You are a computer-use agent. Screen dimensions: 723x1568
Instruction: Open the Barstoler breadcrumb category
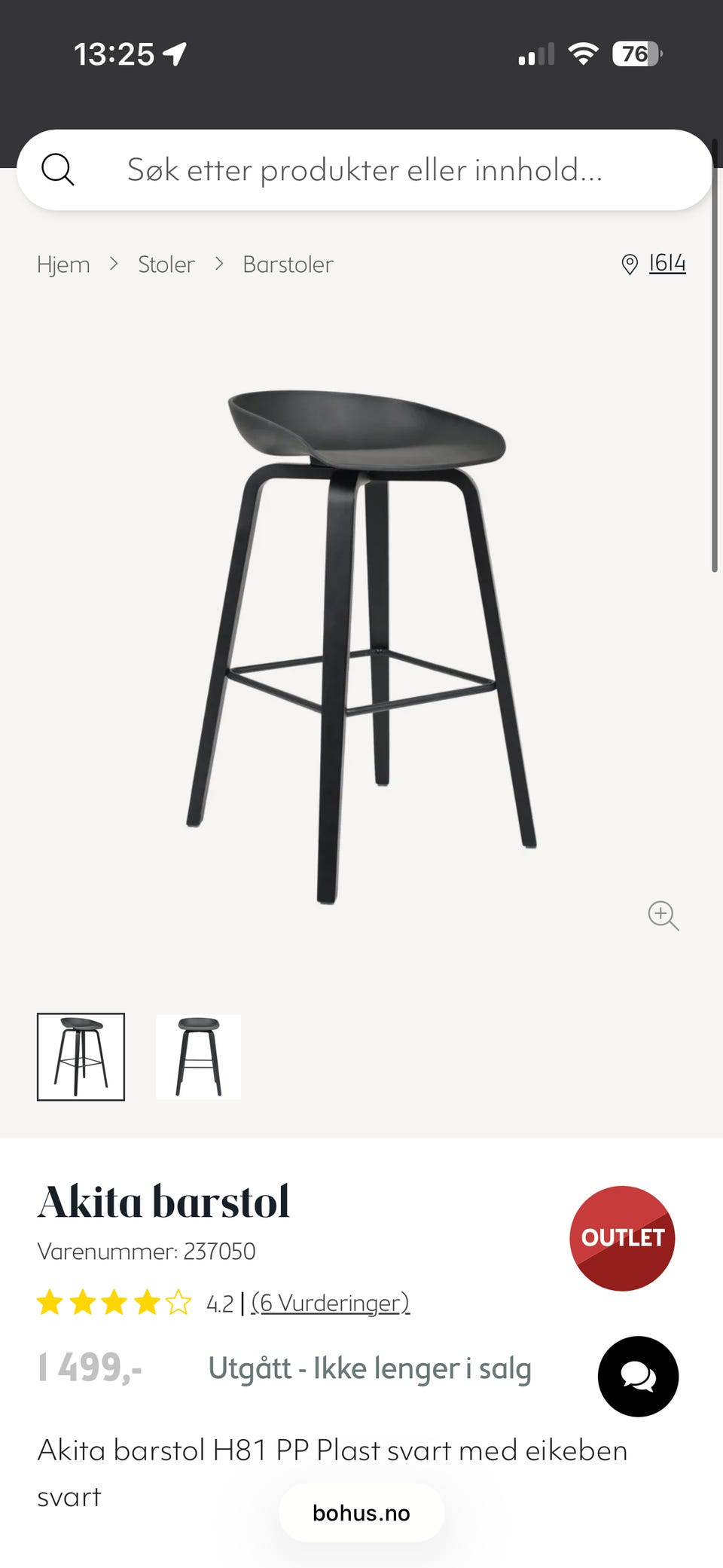point(288,264)
